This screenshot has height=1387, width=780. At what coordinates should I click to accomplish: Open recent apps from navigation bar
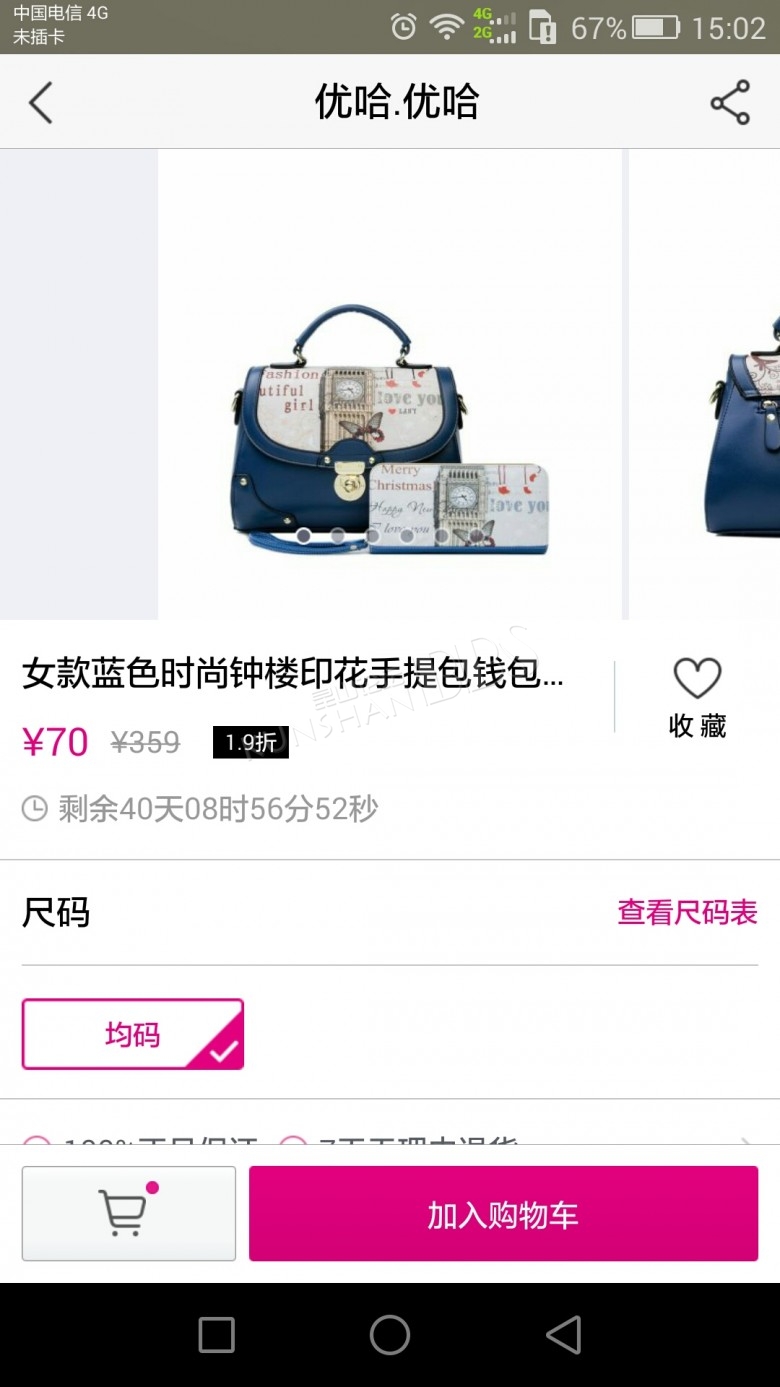[216, 1334]
